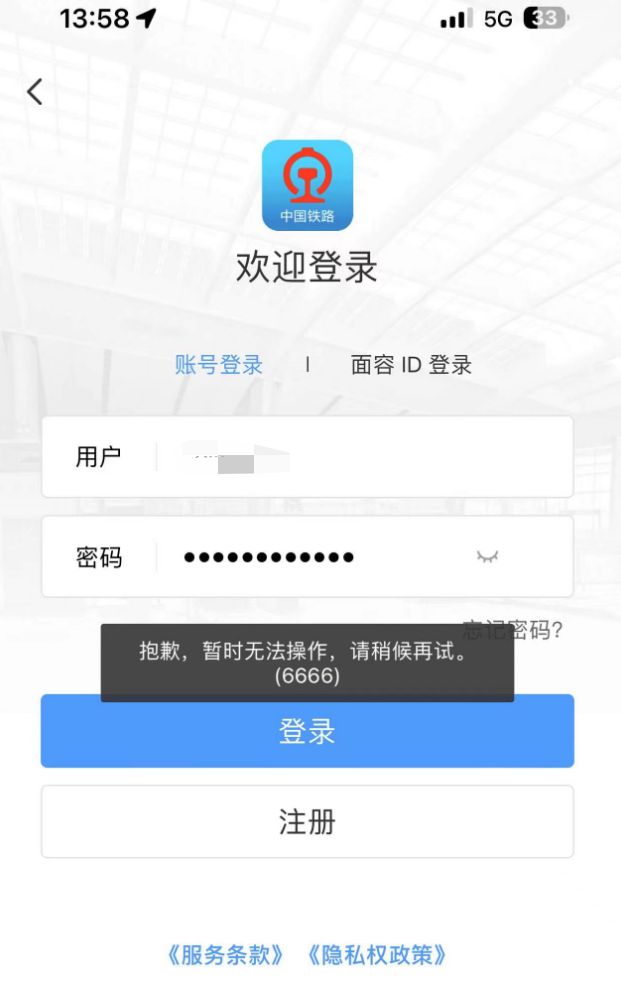Open 《隐私权政策》 link
This screenshot has height=999, width=621.
click(x=376, y=954)
